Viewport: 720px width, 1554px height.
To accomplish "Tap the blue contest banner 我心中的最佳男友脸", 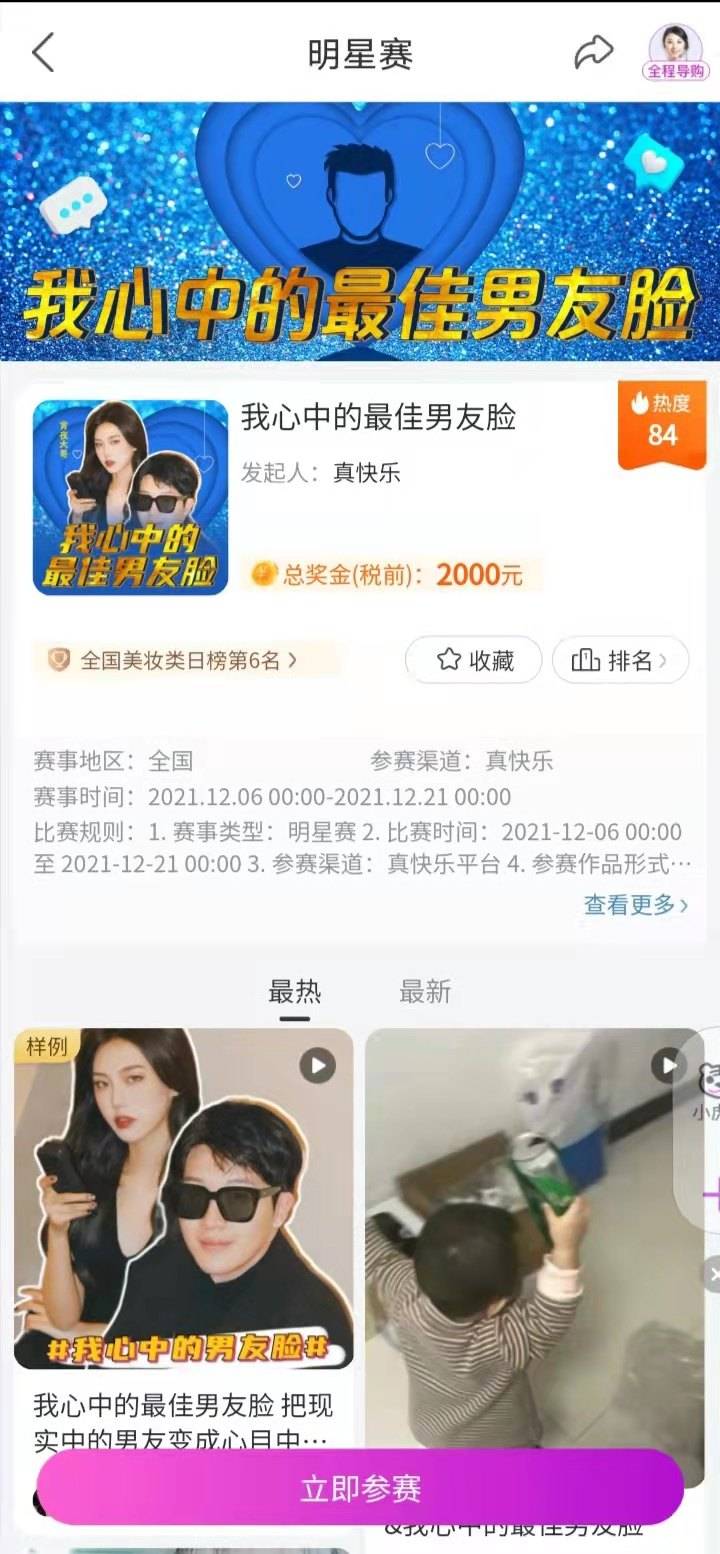I will click(x=360, y=230).
